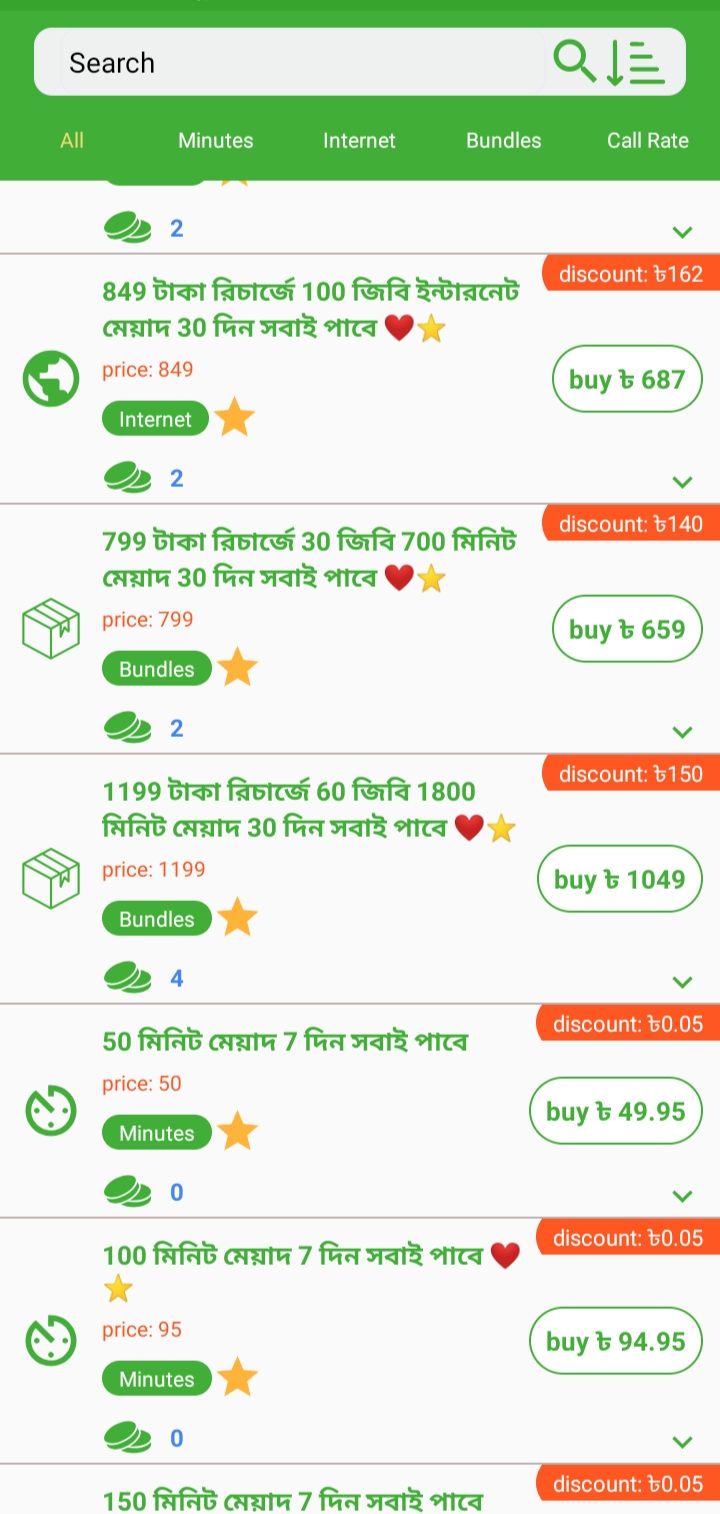Expand details of the 100 minute pack
This screenshot has width=720, height=1514.
(x=683, y=1442)
